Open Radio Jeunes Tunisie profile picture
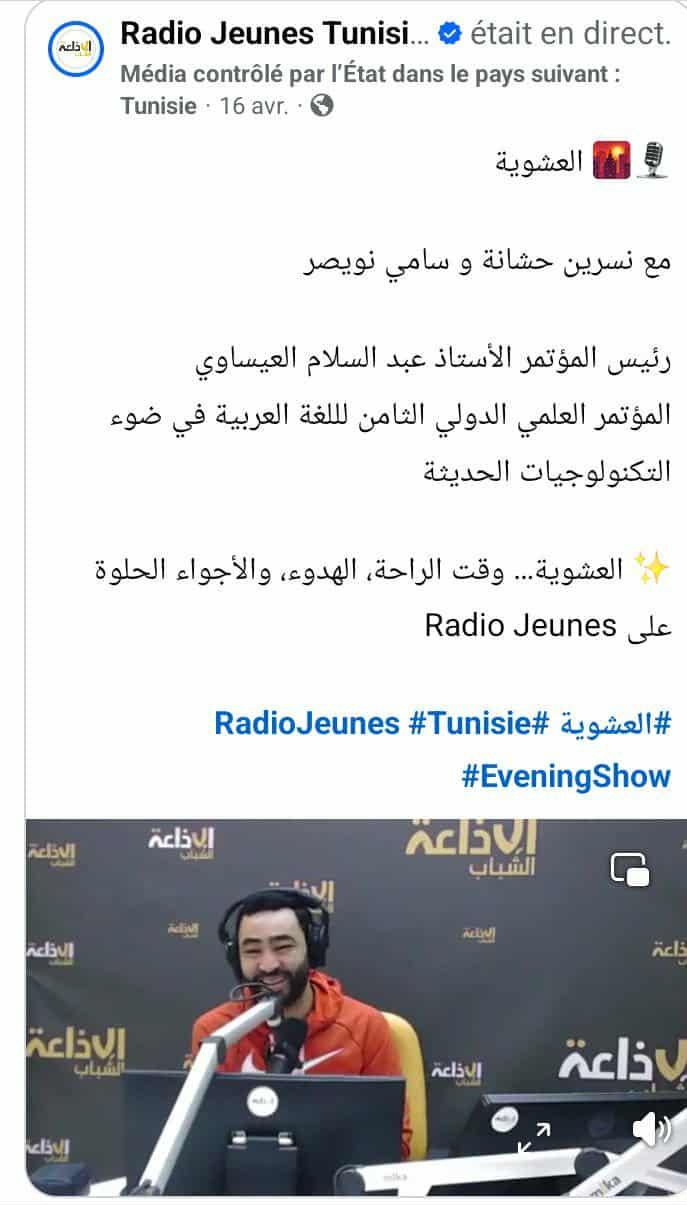This screenshot has width=687, height=1205. (x=75, y=47)
